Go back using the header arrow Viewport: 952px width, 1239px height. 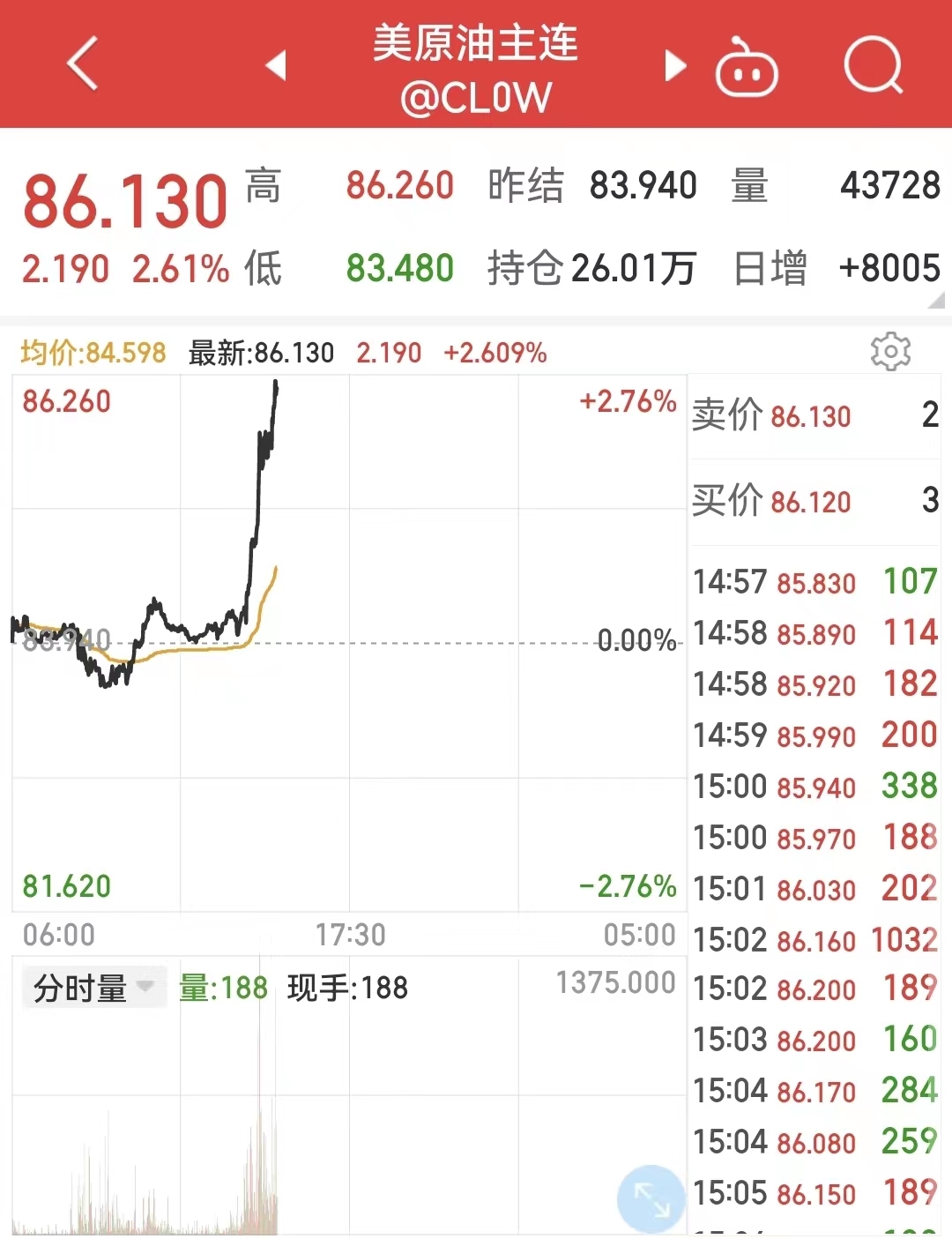point(83,63)
